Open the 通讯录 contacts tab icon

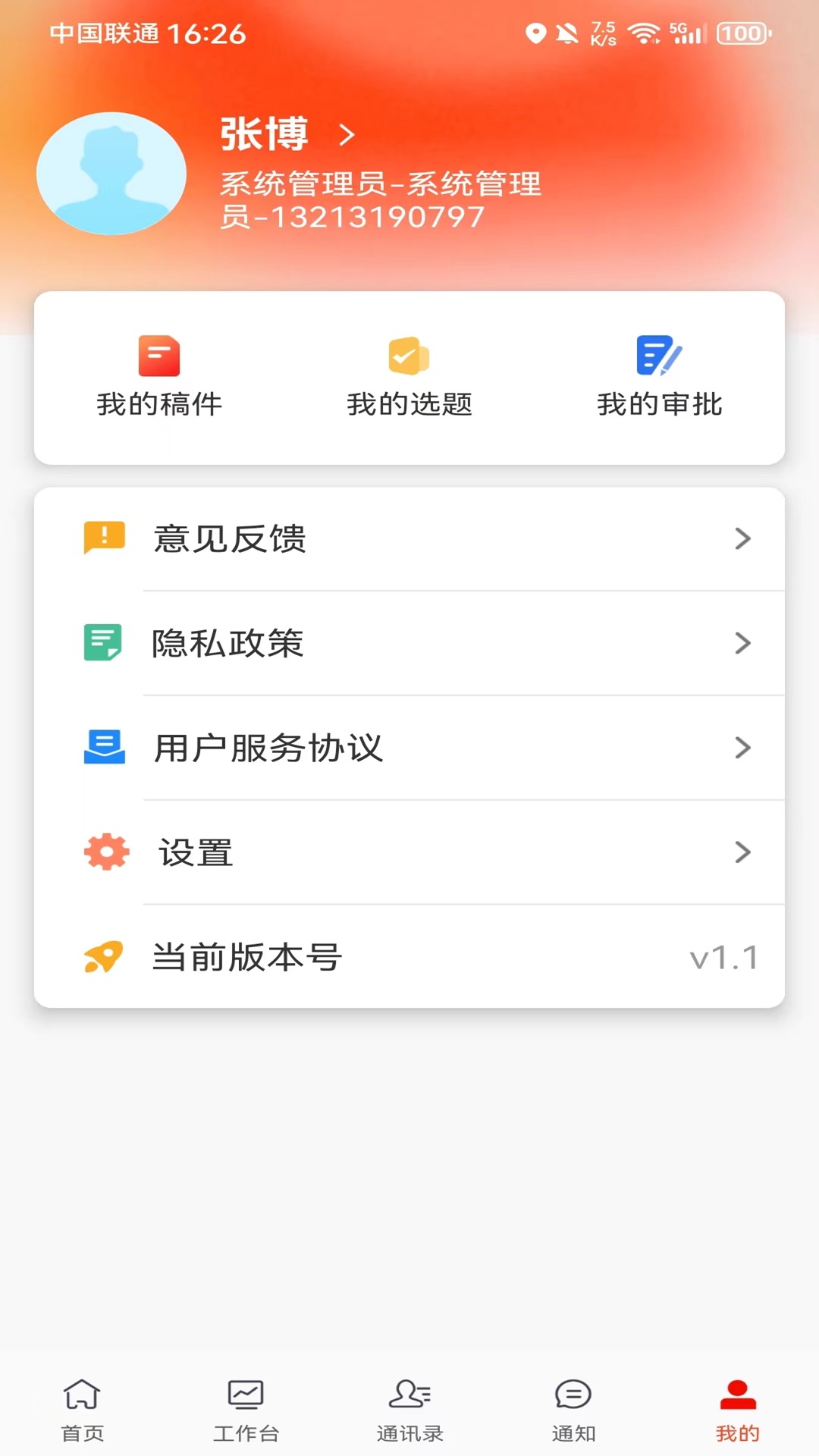tap(409, 1407)
